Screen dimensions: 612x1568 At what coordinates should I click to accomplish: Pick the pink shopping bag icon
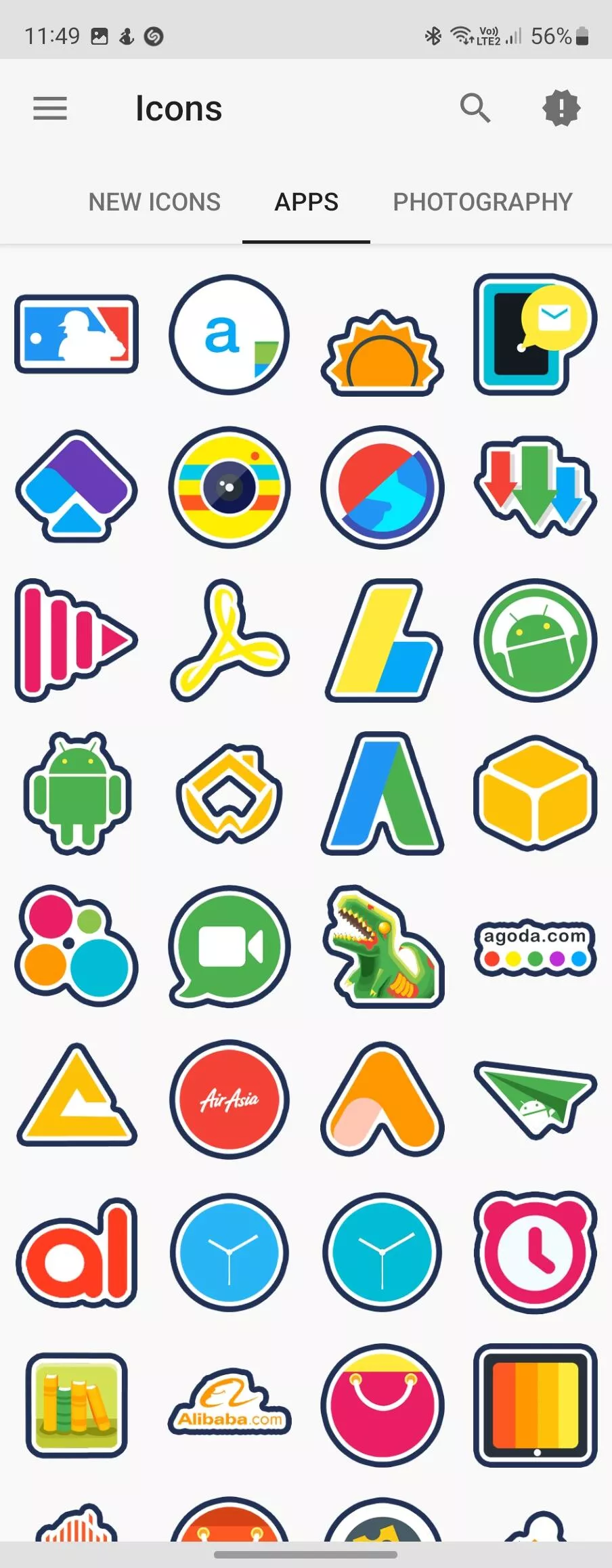click(x=383, y=1404)
